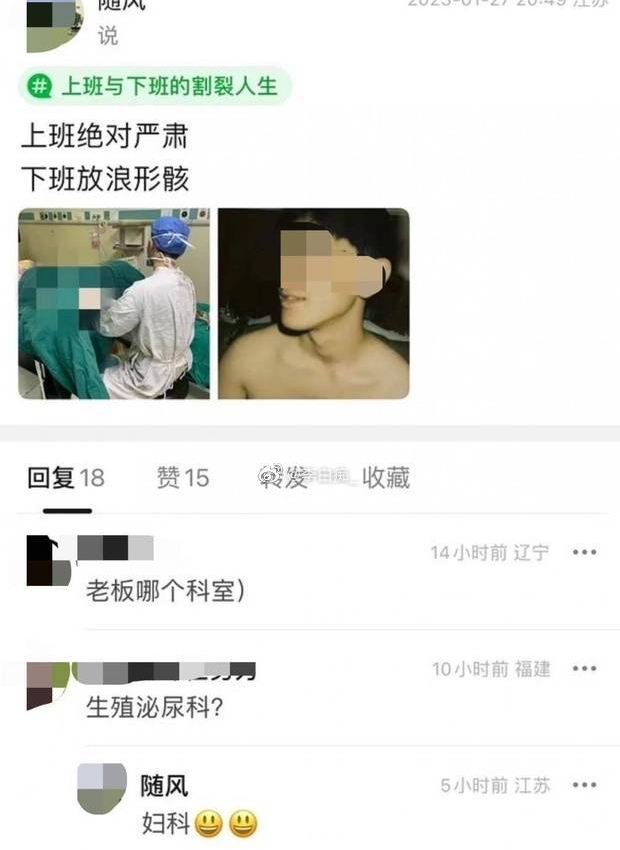Viewport: 620px width, 850px height.
Task: Switch to the 收藏 tab
Action: [385, 478]
